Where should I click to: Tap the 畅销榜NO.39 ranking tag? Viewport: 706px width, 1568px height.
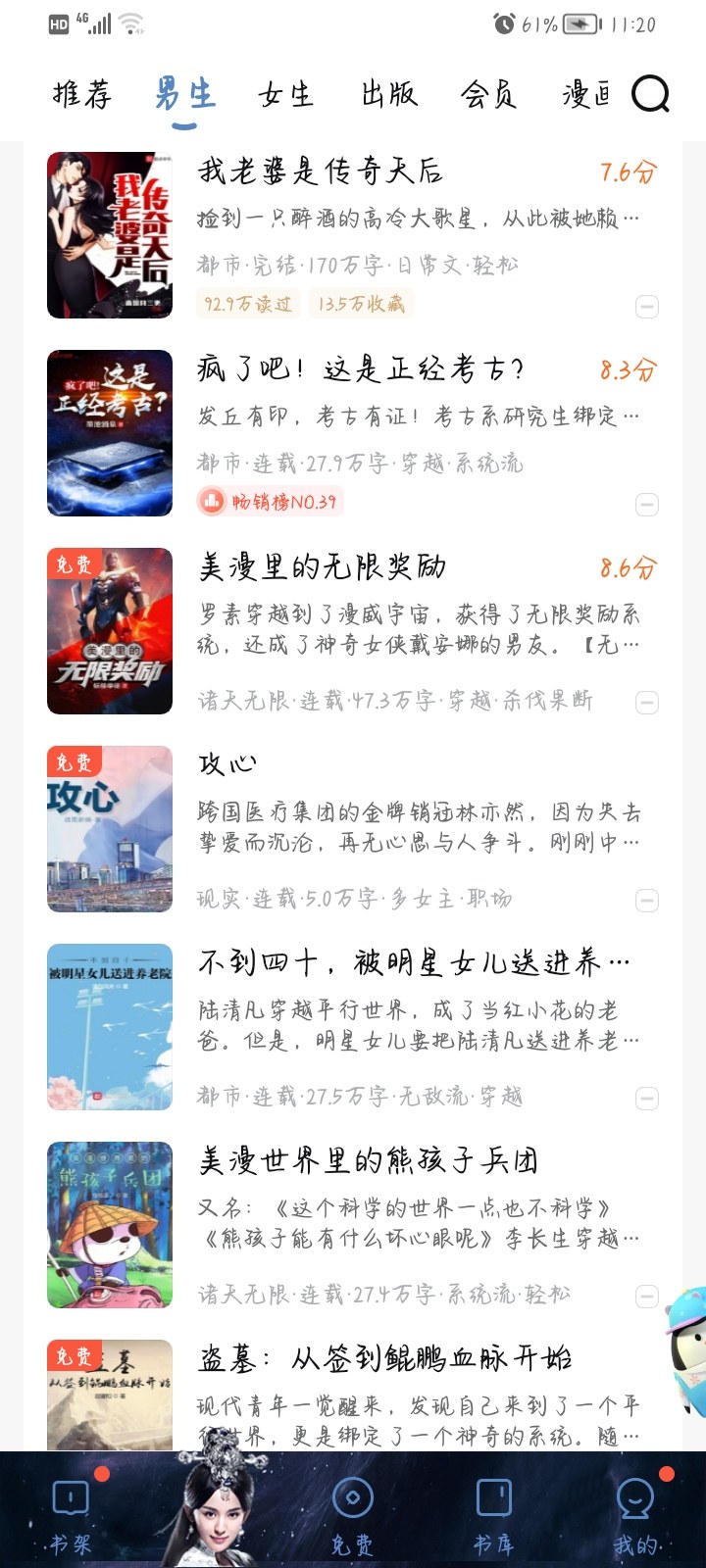click(x=271, y=502)
